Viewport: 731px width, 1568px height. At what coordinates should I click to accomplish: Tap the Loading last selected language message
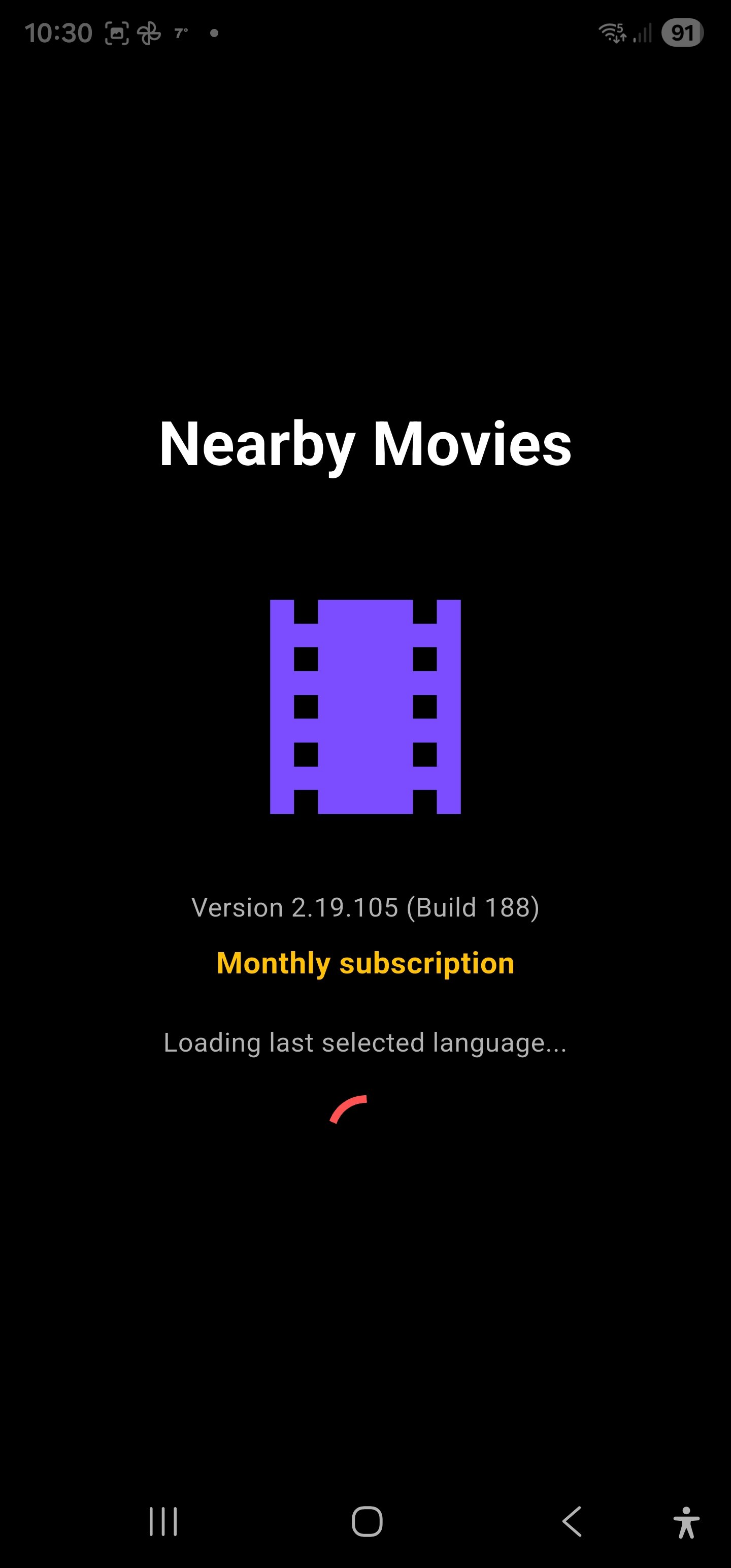pyautogui.click(x=365, y=1041)
